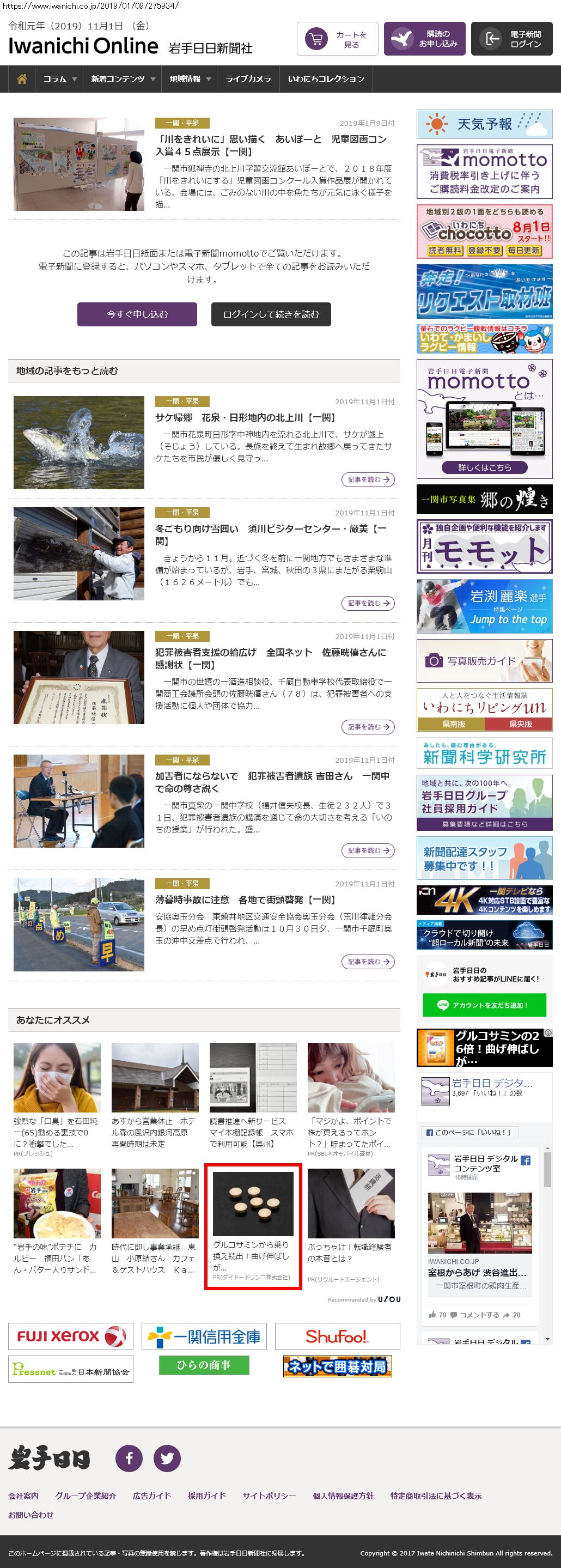561x1568 pixels.
Task: Go to home via house icon
Action: (x=22, y=79)
